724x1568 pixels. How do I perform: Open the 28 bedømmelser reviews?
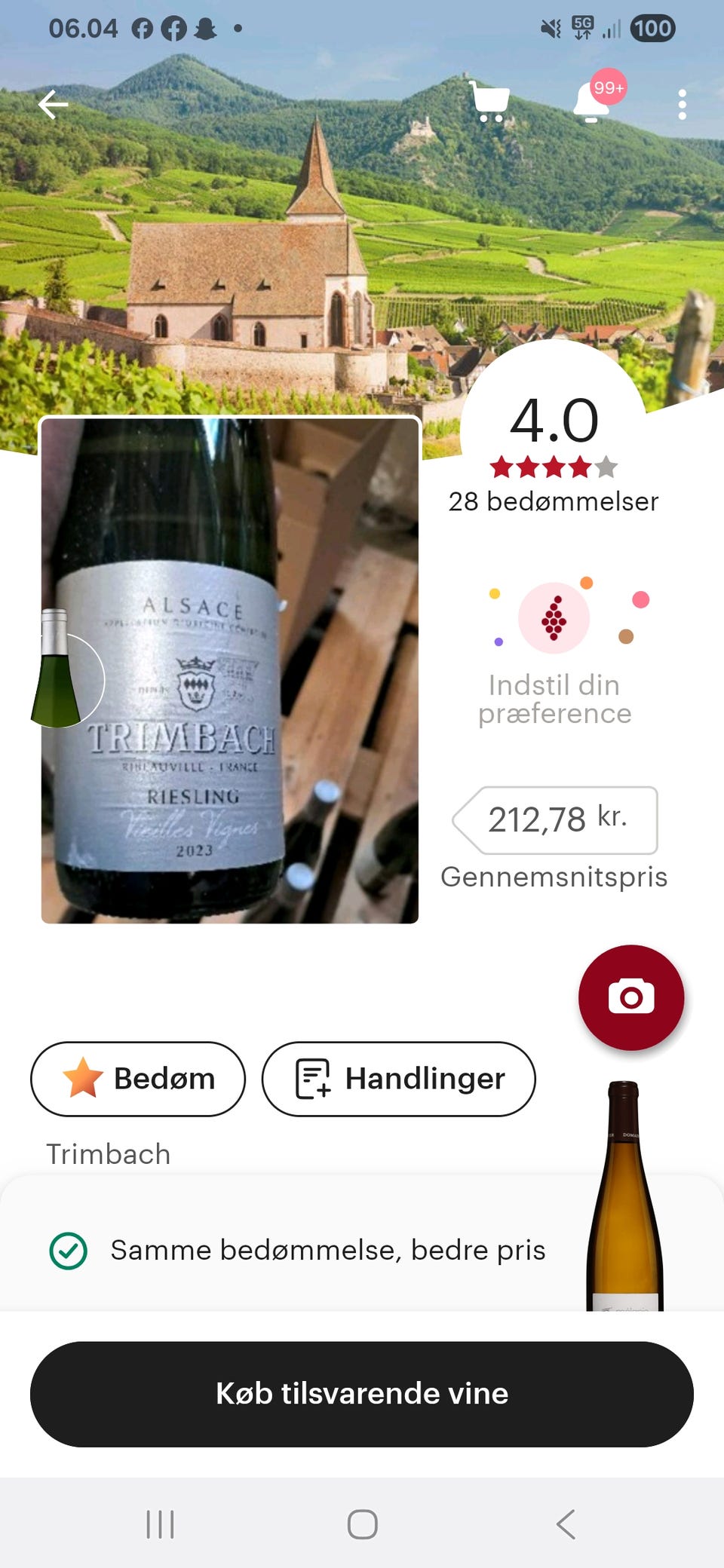[x=554, y=501]
